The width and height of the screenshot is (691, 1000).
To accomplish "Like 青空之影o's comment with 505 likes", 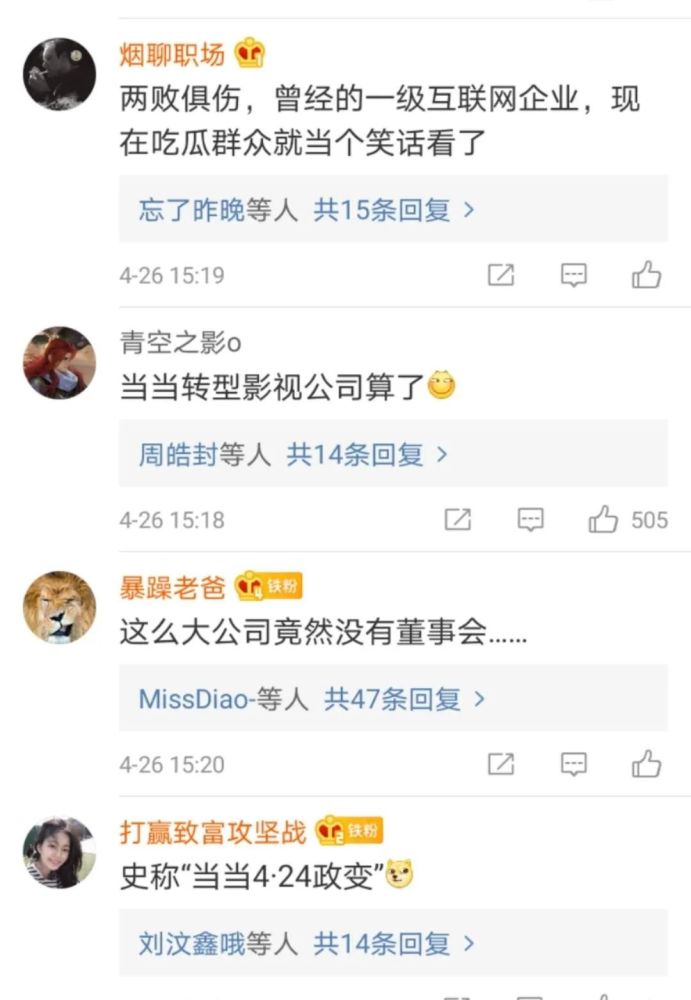I will (603, 520).
